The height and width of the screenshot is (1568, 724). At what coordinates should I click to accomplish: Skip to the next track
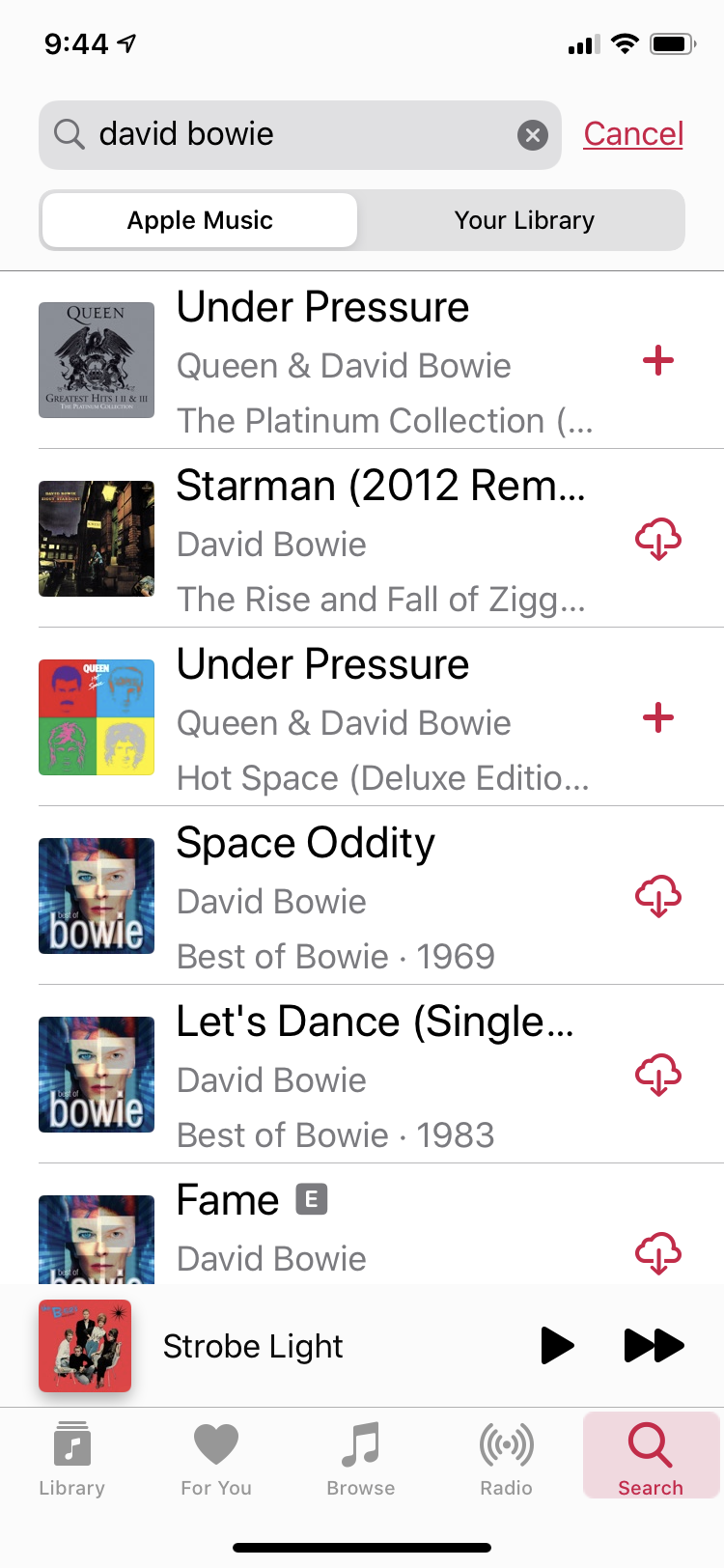click(x=654, y=1345)
